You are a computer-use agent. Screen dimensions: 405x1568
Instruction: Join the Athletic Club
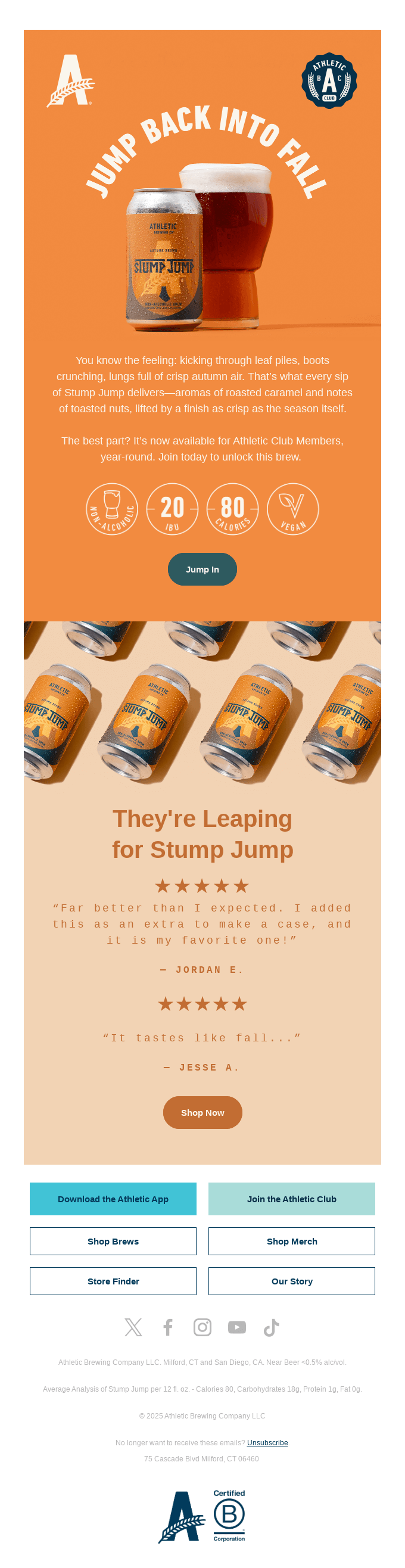click(x=291, y=1198)
